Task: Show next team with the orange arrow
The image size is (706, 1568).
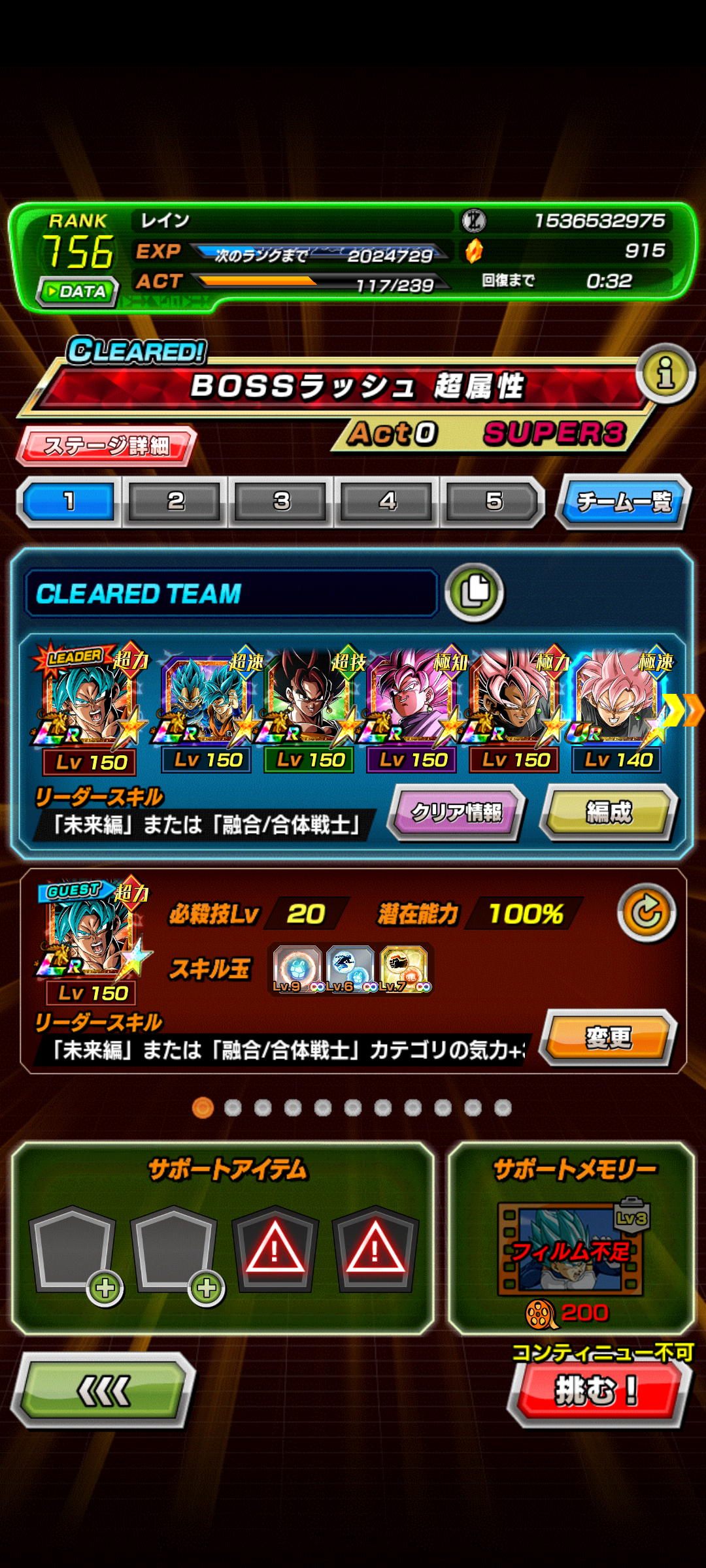Action: [683, 710]
